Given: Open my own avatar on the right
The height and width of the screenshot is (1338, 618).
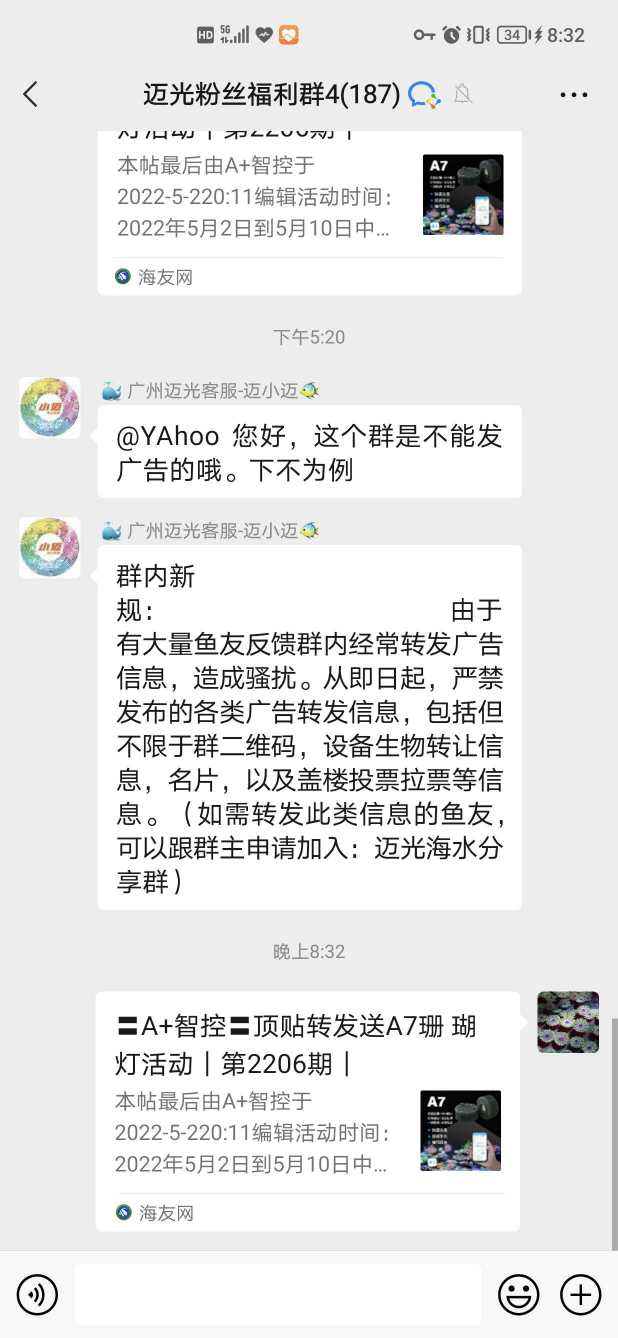Looking at the screenshot, I should coord(568,1021).
